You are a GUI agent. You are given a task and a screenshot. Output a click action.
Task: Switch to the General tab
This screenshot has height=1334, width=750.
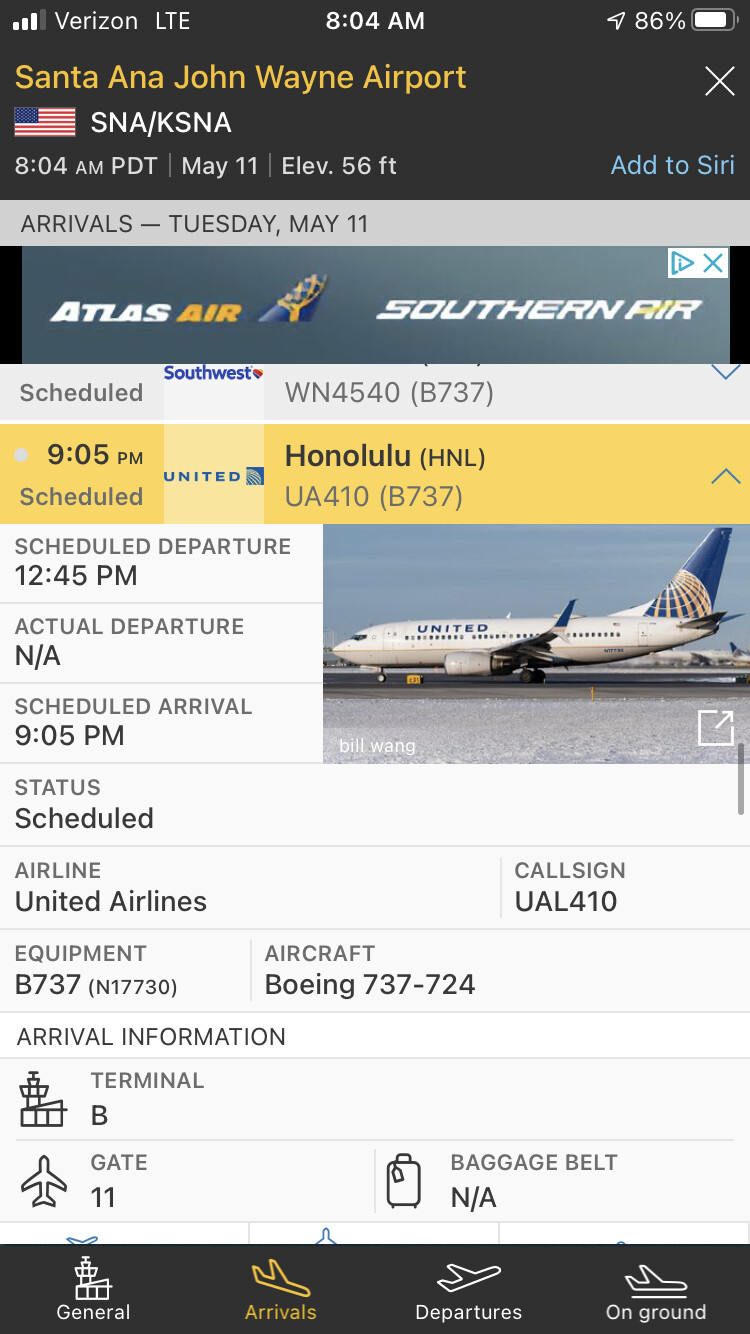(93, 1290)
